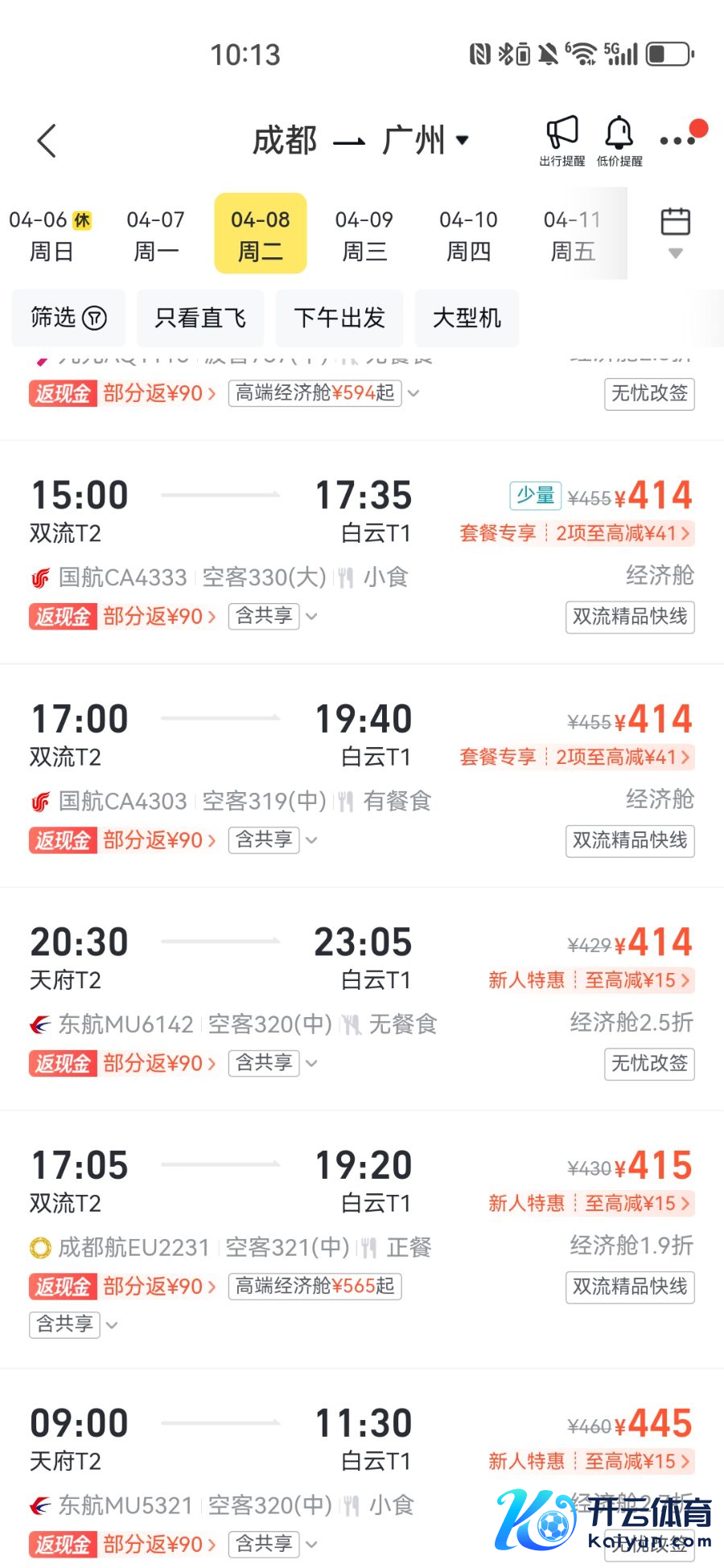Expand 含共享 under flight CA4333

(x=273, y=616)
